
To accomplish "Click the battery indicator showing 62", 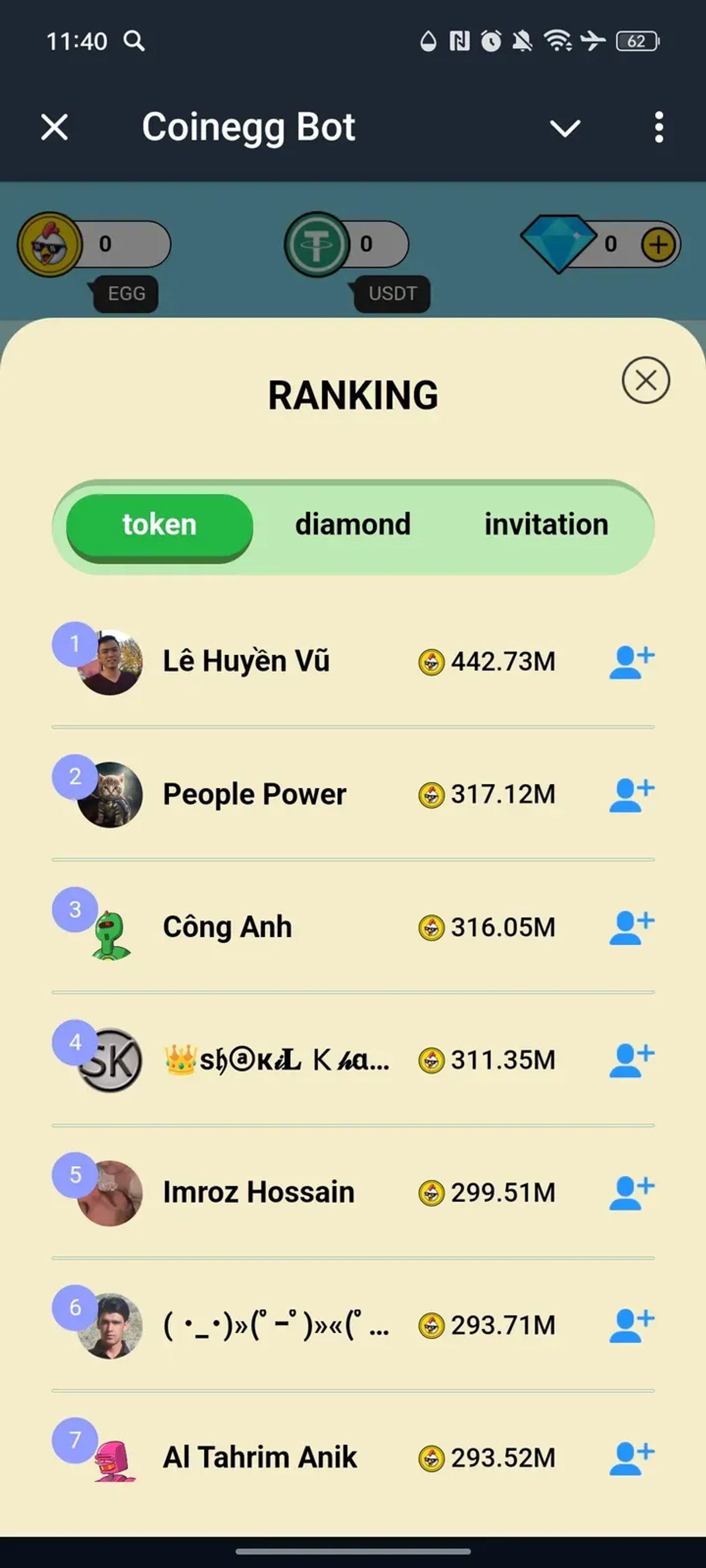I will pyautogui.click(x=637, y=41).
